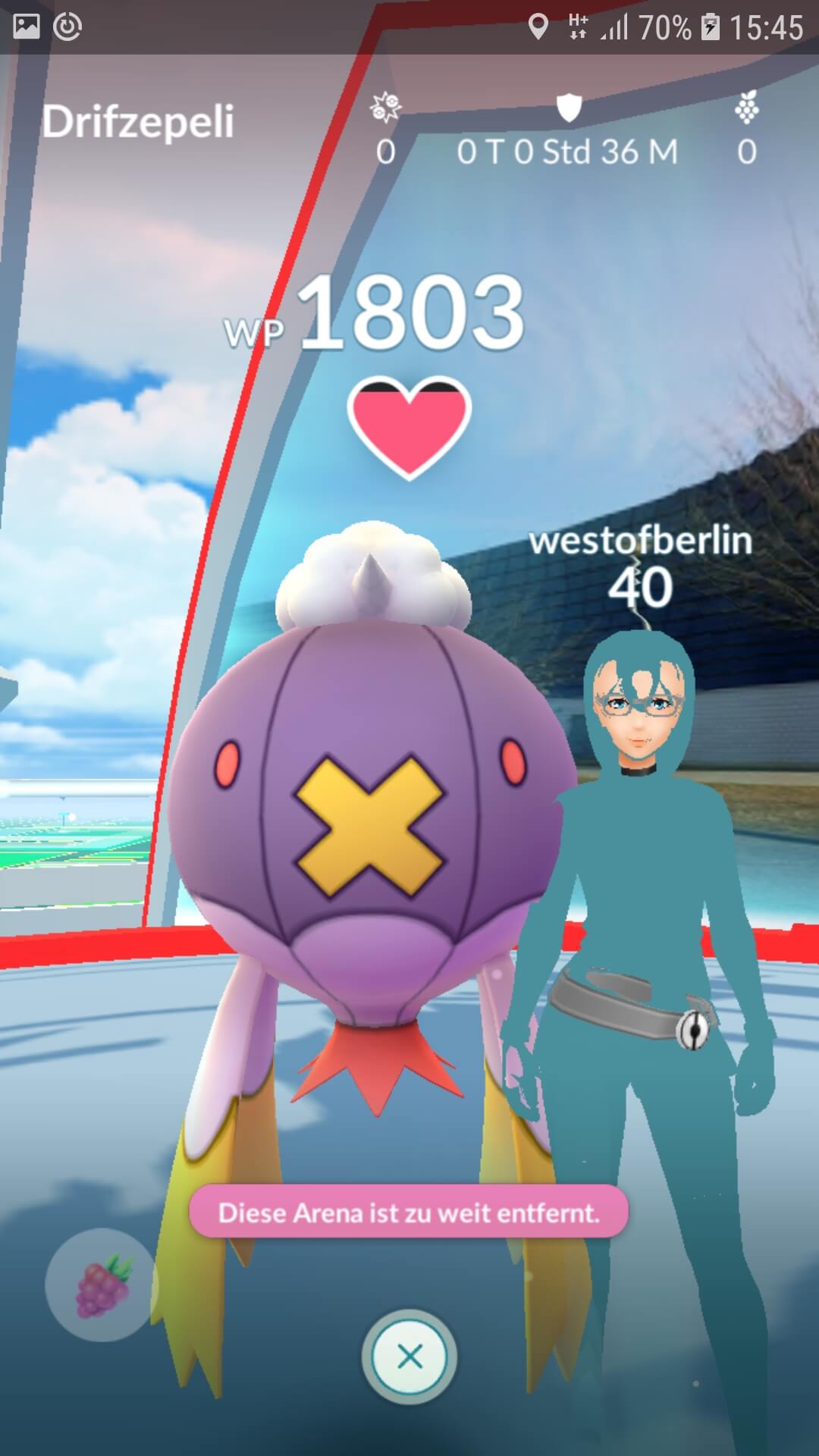
Task: Feed a raspberry to Drifzepeli
Action: point(101,1285)
